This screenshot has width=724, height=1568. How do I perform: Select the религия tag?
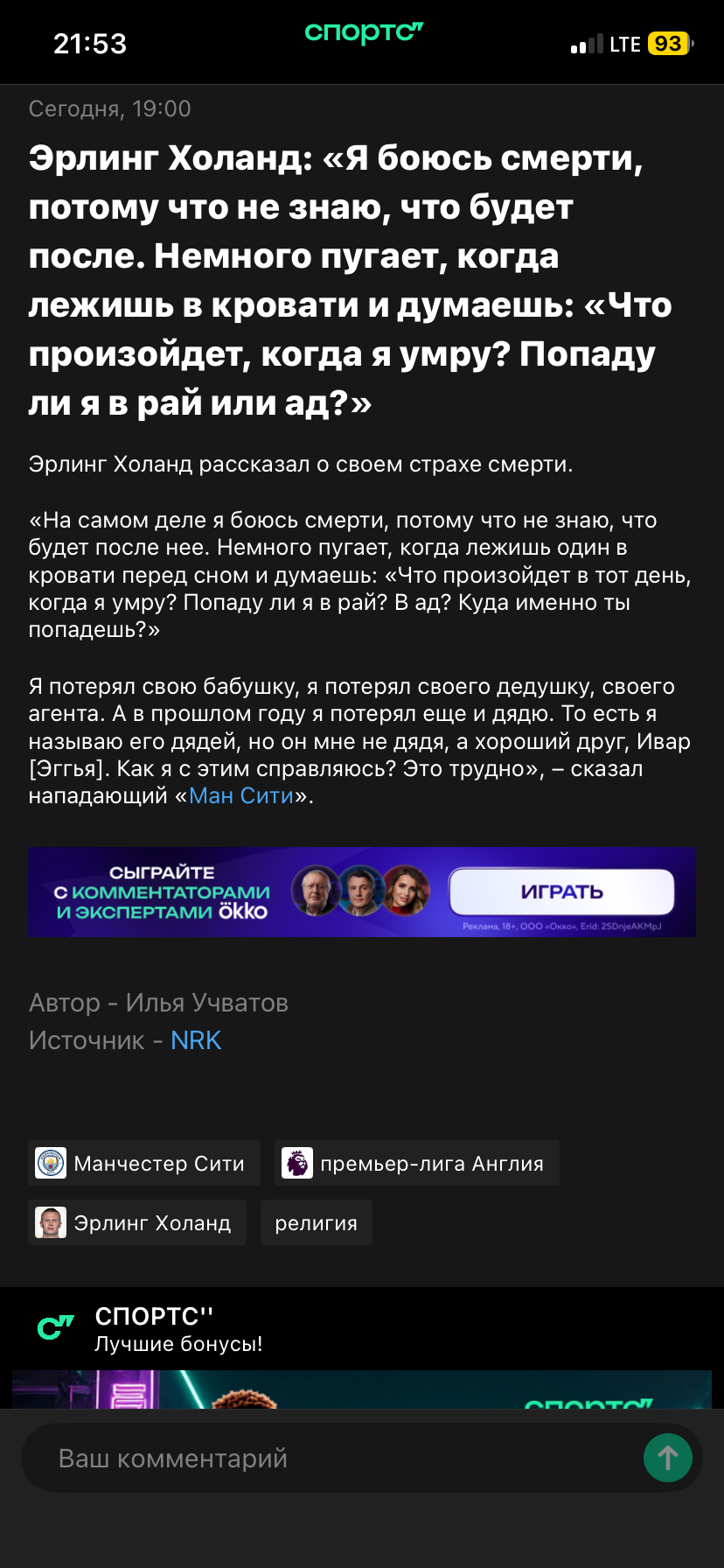pyautogui.click(x=316, y=1223)
